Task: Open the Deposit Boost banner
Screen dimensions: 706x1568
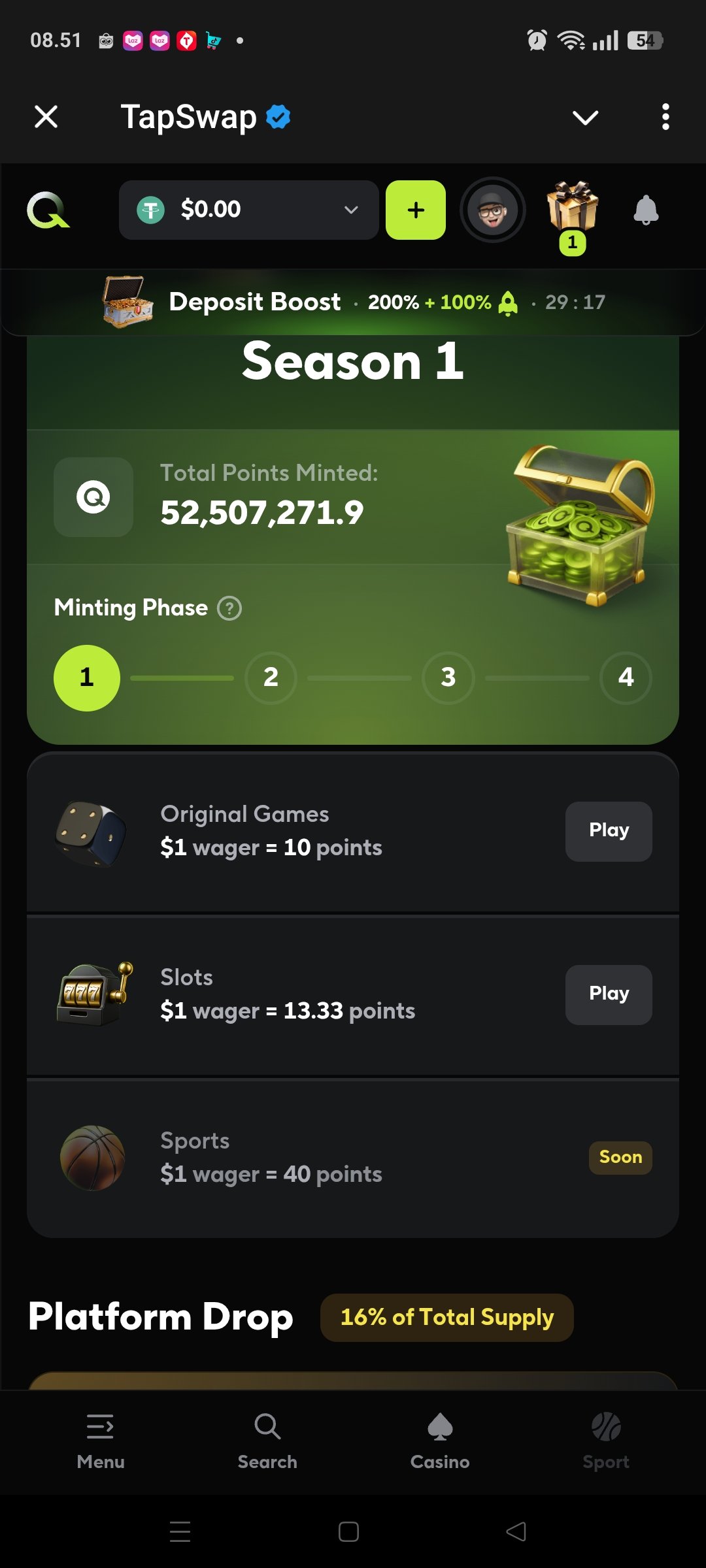Action: [x=353, y=302]
